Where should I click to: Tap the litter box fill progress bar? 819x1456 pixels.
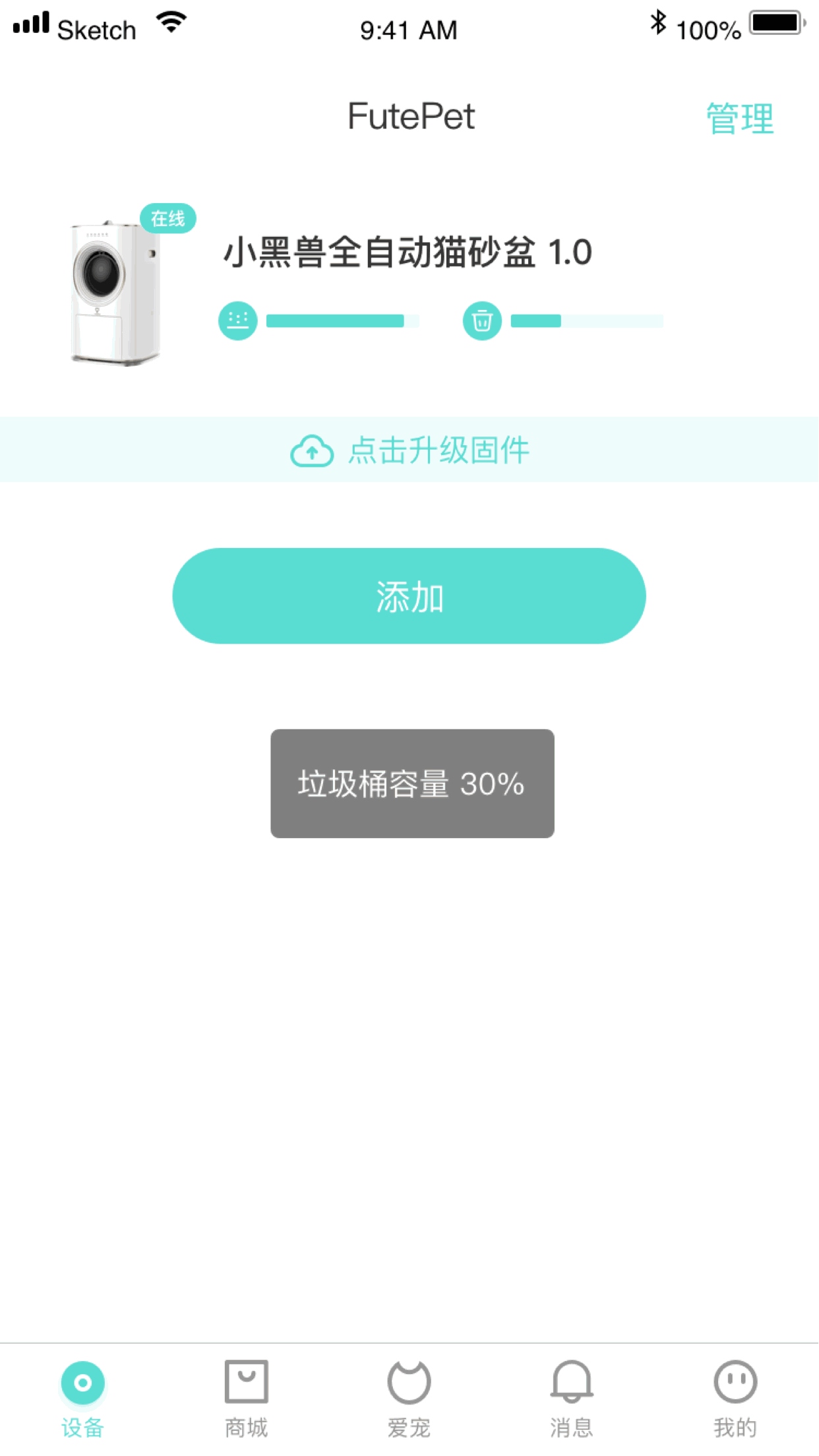click(340, 321)
